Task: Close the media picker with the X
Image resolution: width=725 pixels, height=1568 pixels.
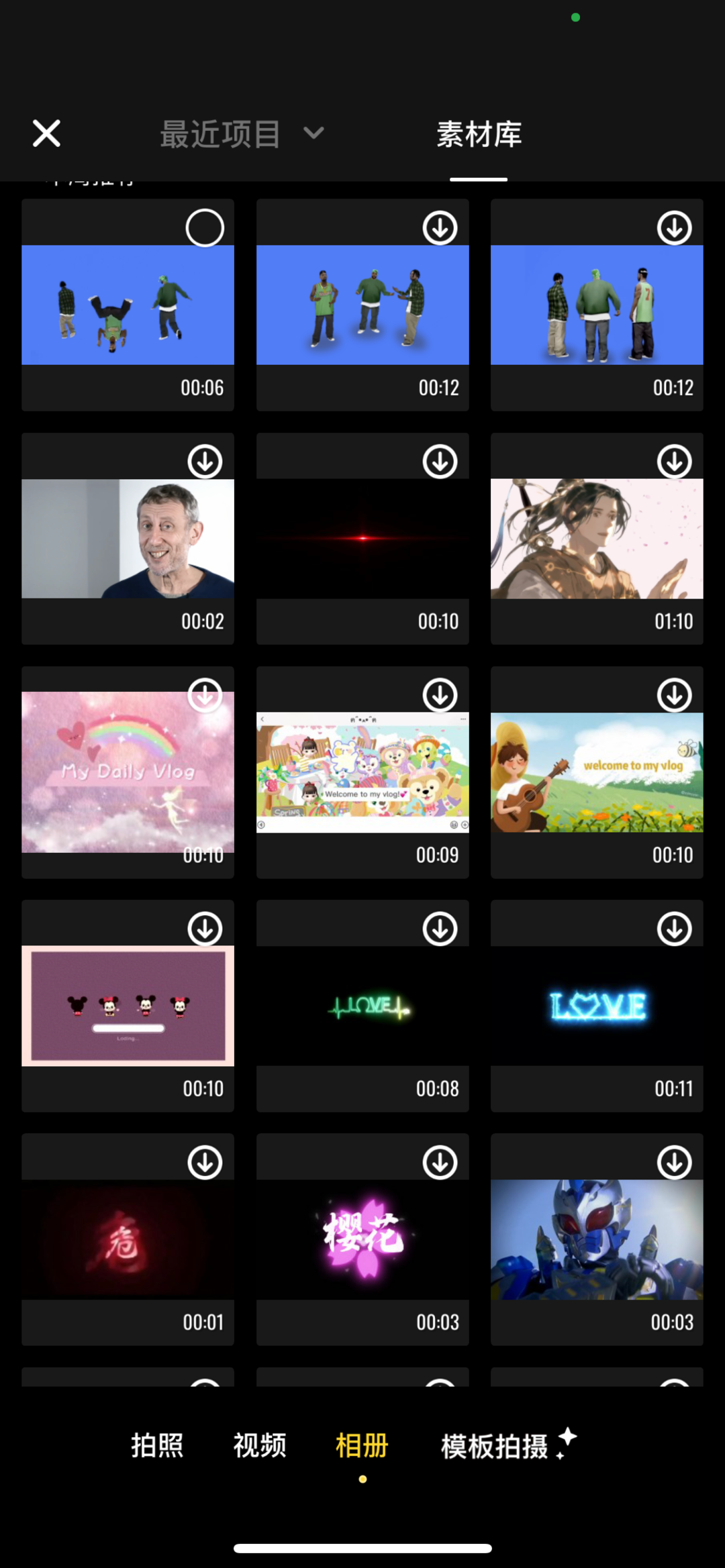Action: (46, 134)
